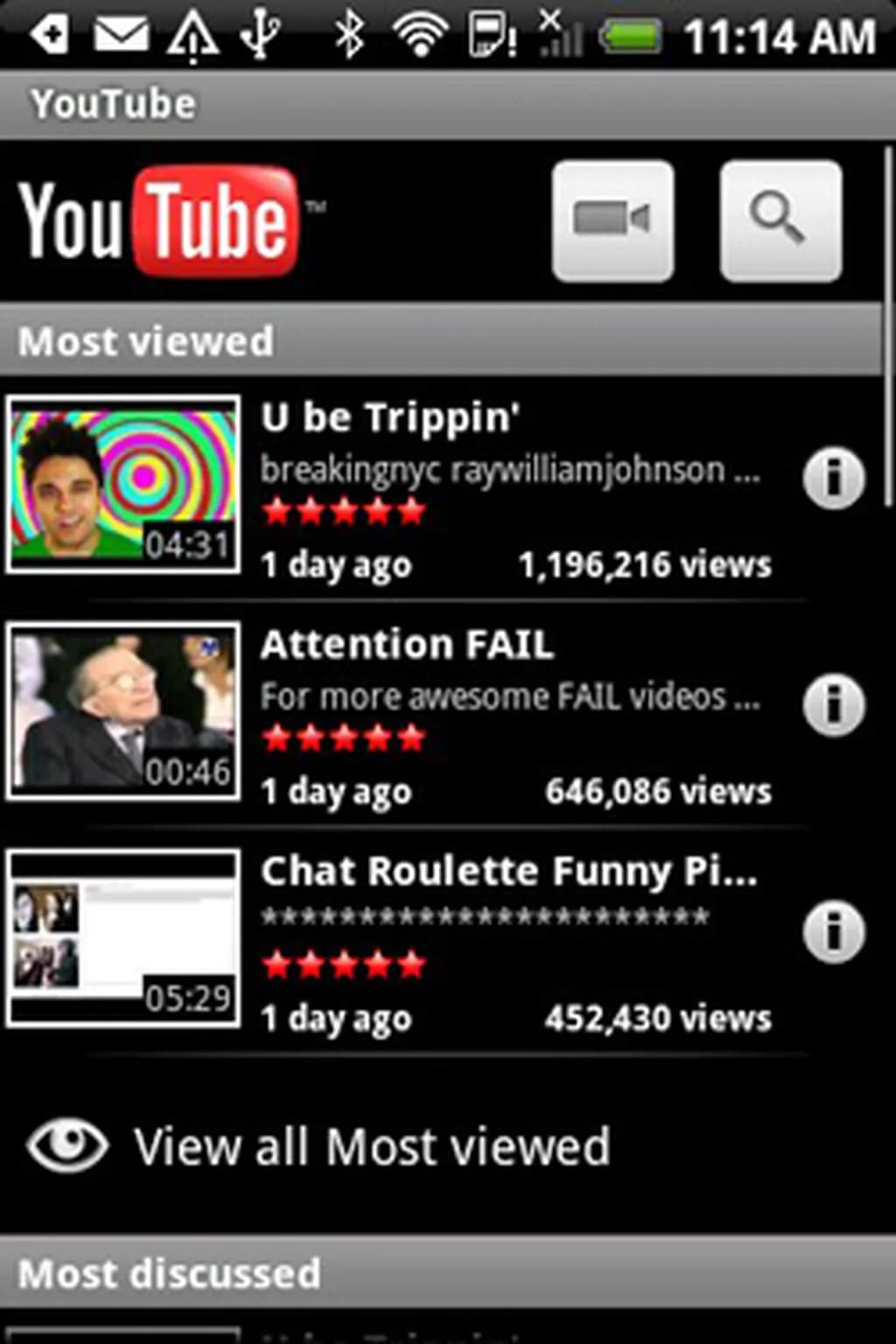Select View all Most viewed
The height and width of the screenshot is (1344, 896).
click(x=372, y=1147)
